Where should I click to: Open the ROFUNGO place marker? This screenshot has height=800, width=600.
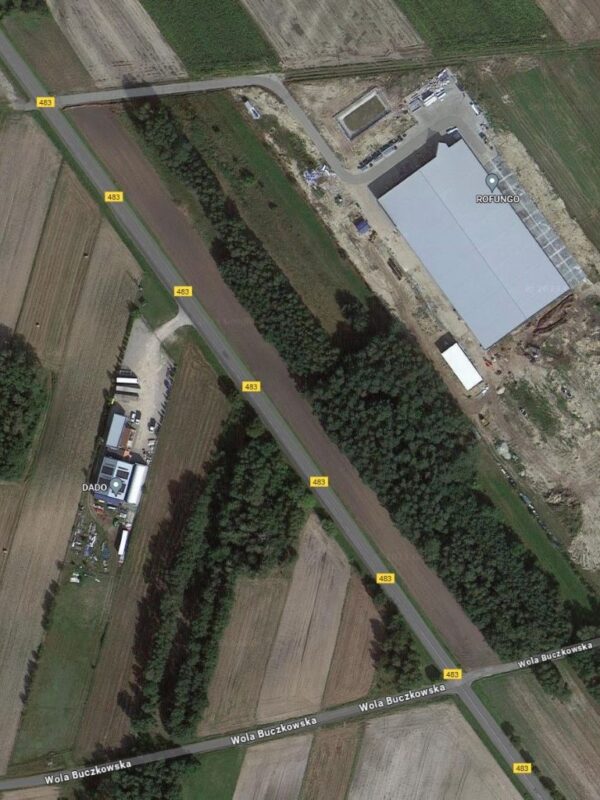pyautogui.click(x=491, y=181)
